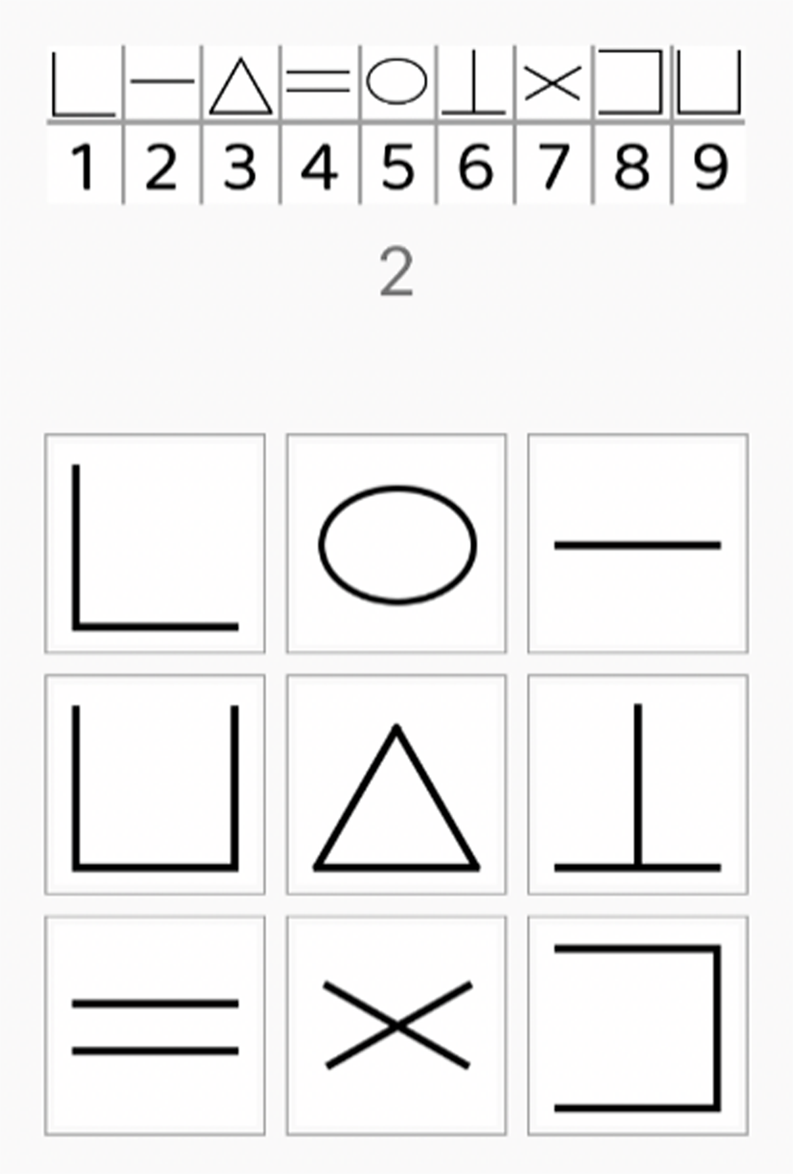Select the inverted-T symbol tile
Image resolution: width=793 pixels, height=1174 pixels.
(x=637, y=785)
